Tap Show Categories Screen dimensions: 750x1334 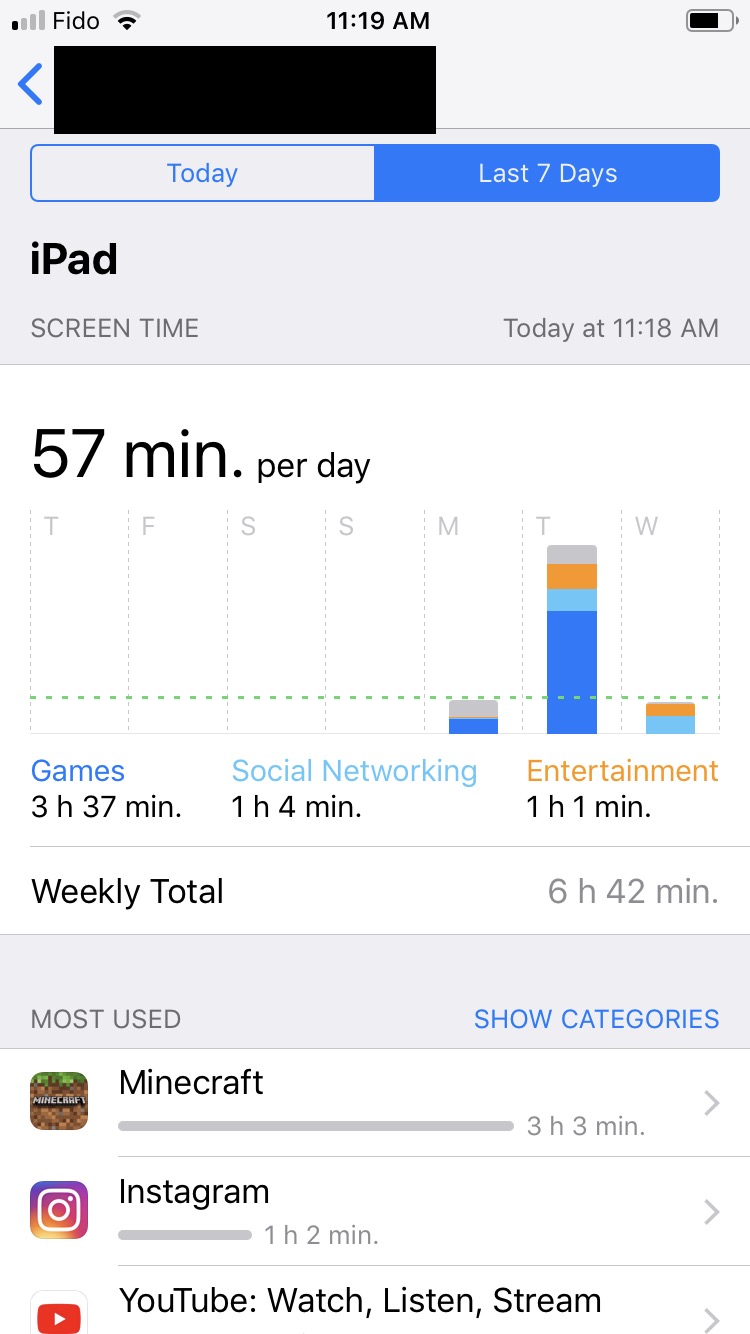click(596, 1019)
